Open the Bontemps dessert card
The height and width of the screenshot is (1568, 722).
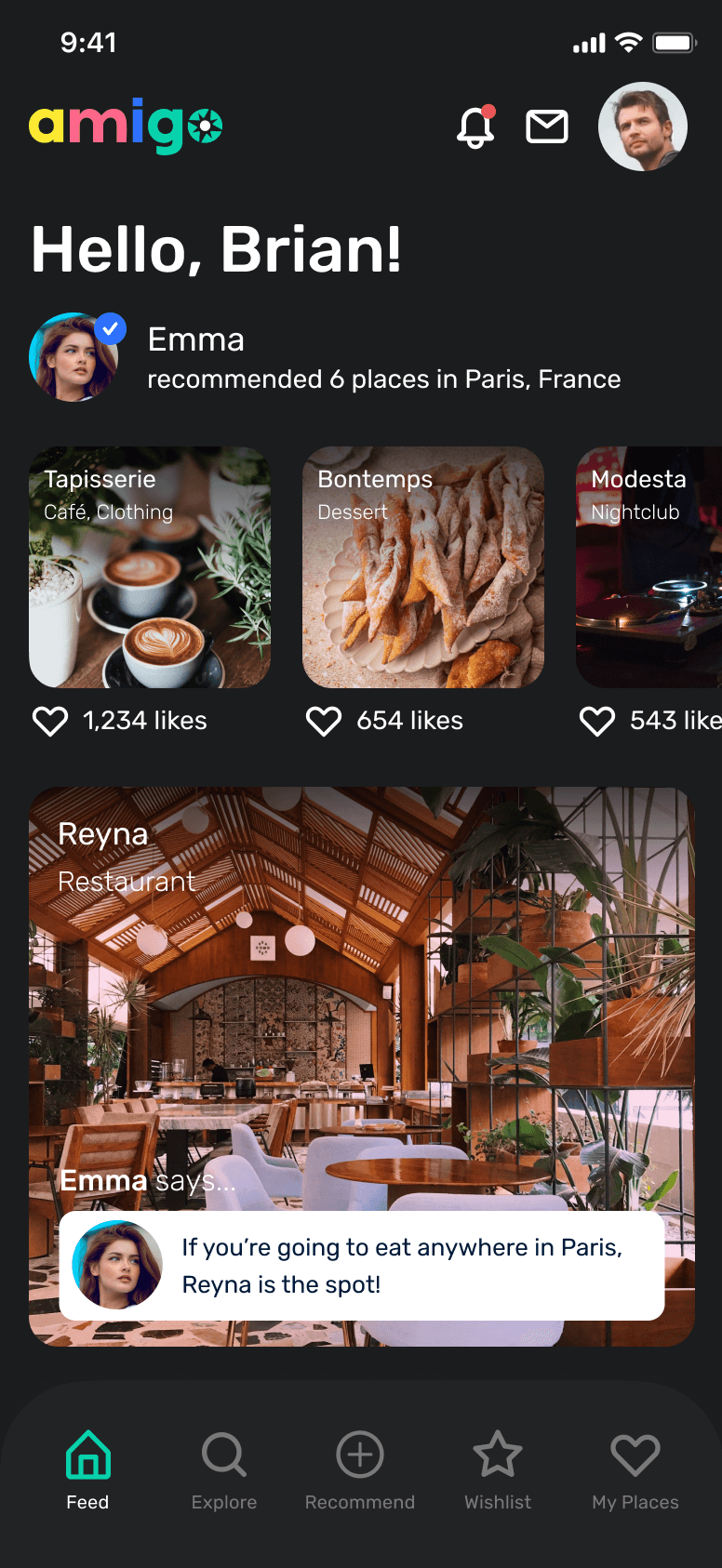(423, 567)
